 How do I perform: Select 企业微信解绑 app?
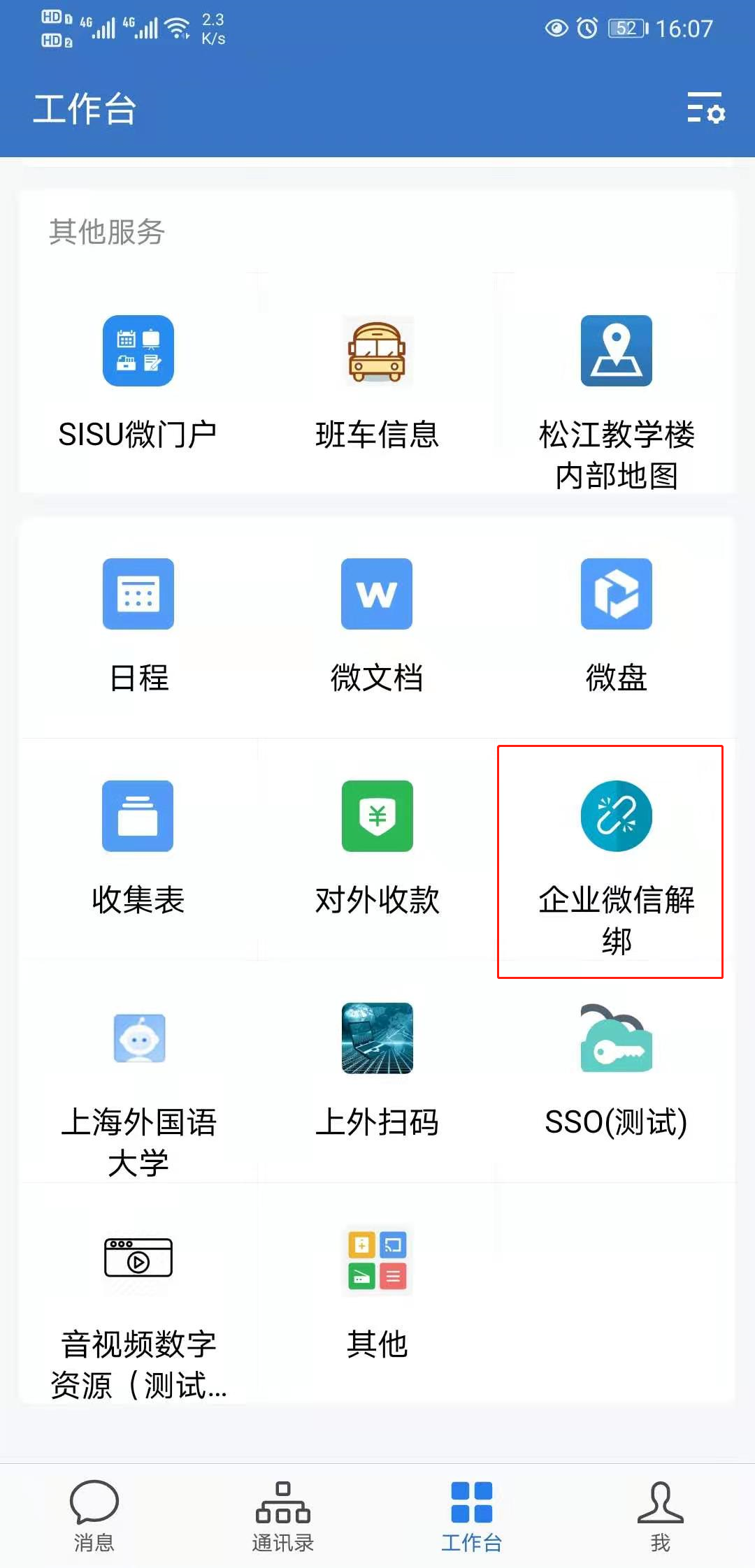[616, 816]
